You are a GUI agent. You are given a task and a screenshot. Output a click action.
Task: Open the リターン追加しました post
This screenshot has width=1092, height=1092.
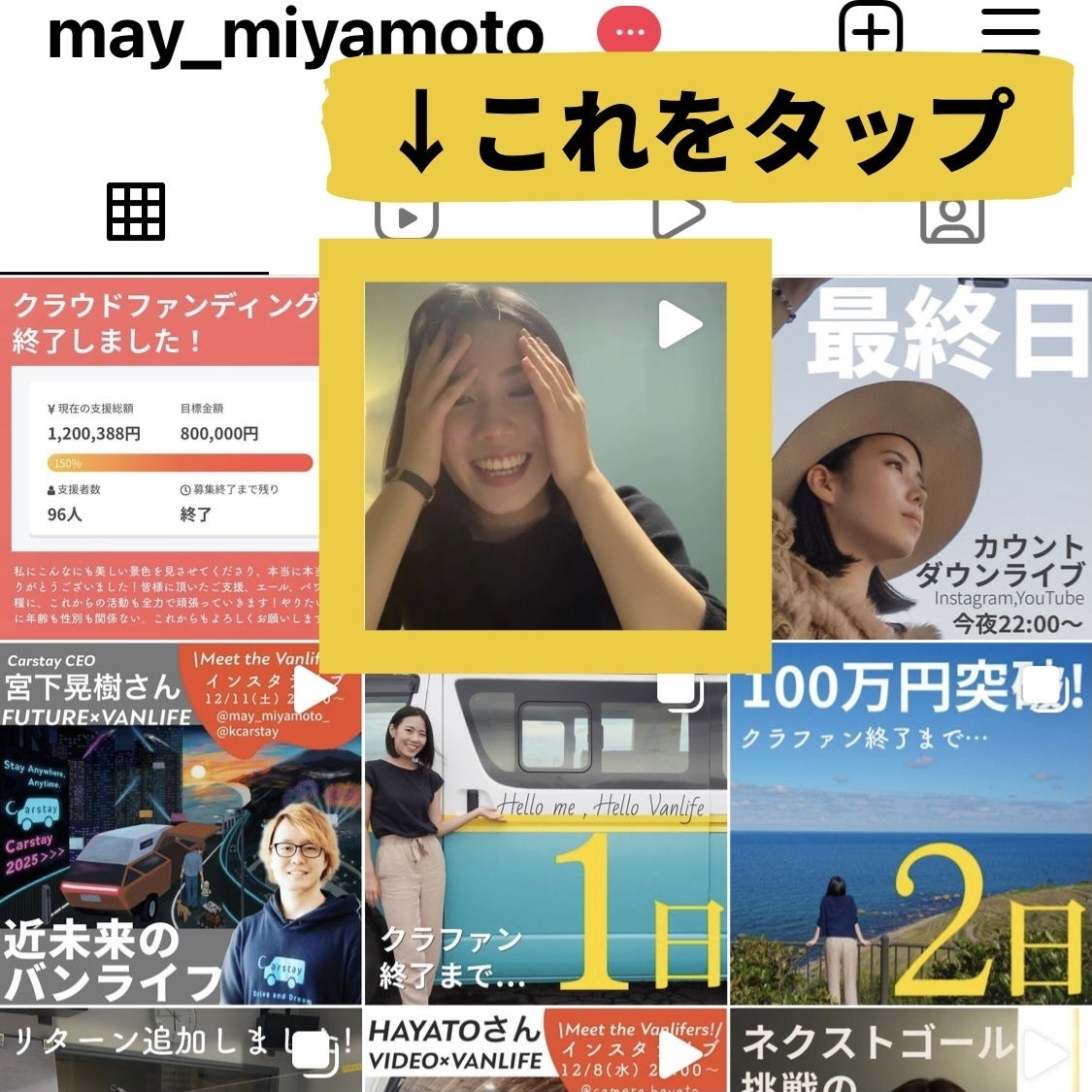click(x=180, y=1051)
